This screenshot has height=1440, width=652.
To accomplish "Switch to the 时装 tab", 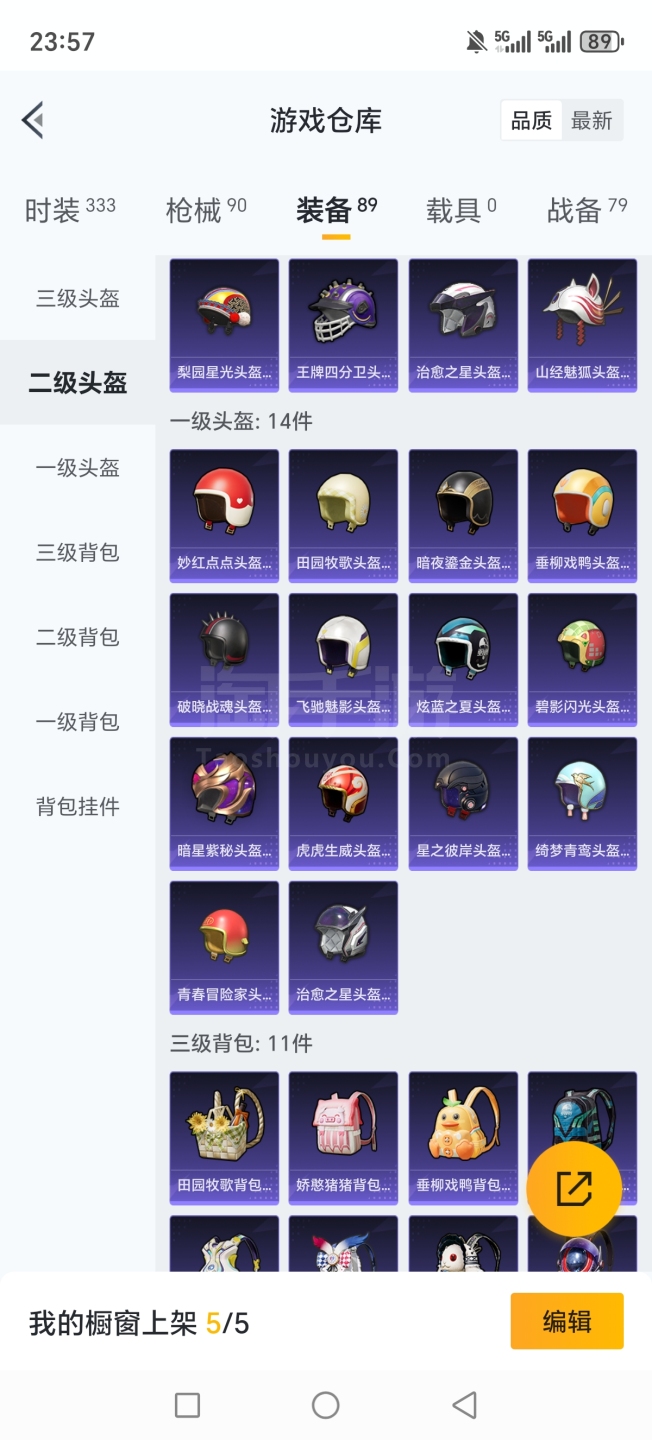I will click(69, 210).
